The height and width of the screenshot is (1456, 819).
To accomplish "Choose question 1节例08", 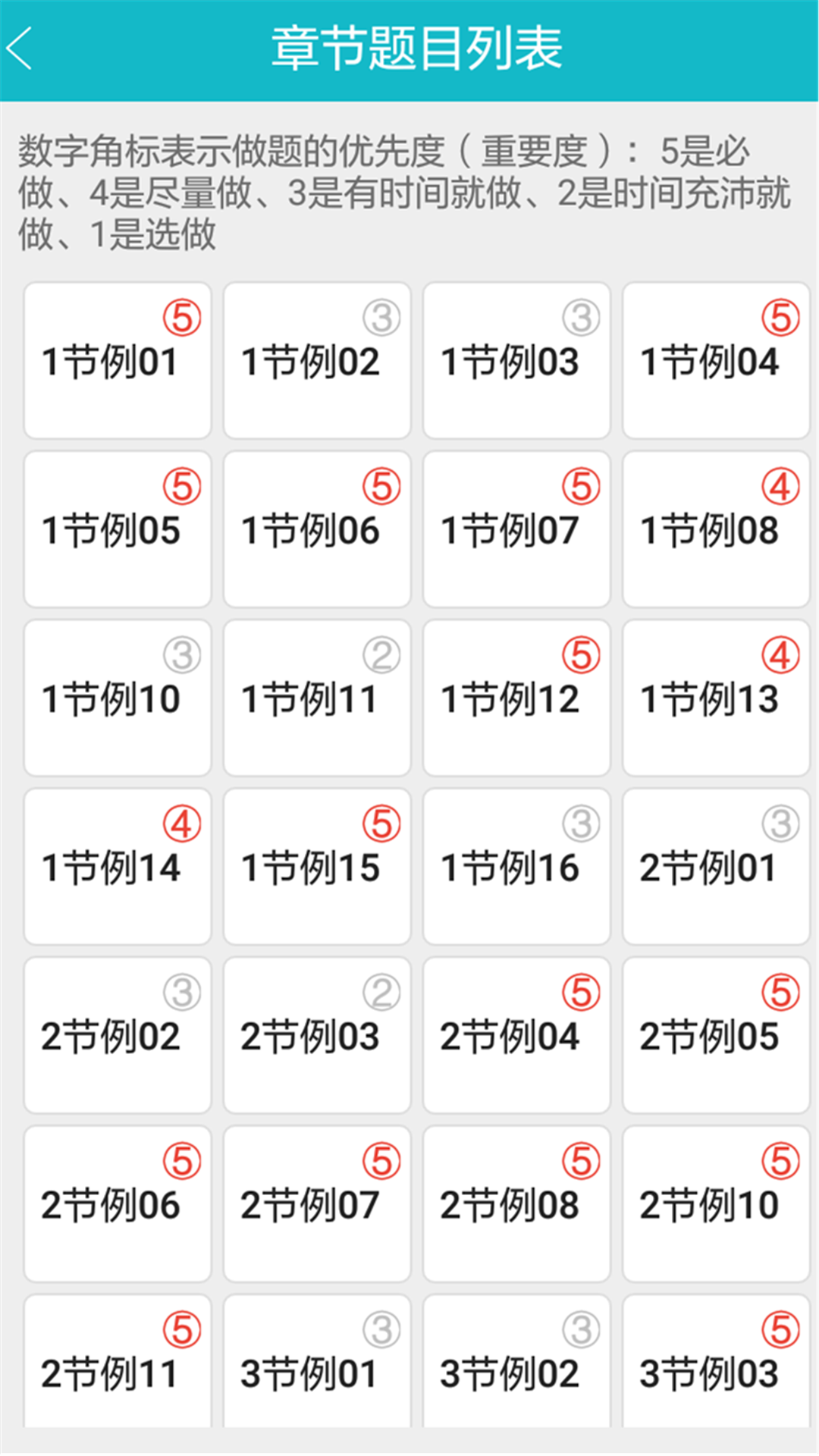I will 716,529.
